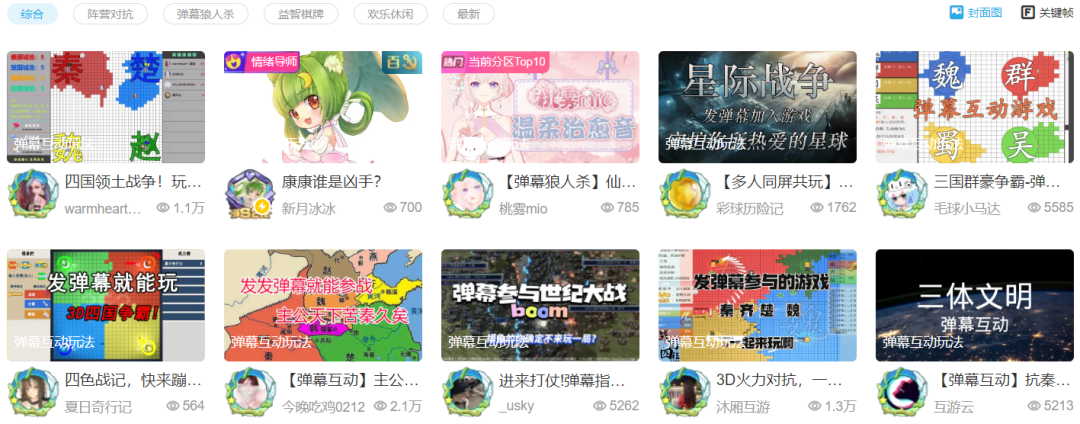Screen dimensions: 1080x424
Task: Open 新月冰冰's 康康谁是凶手 stream
Action: pyautogui.click(x=323, y=107)
